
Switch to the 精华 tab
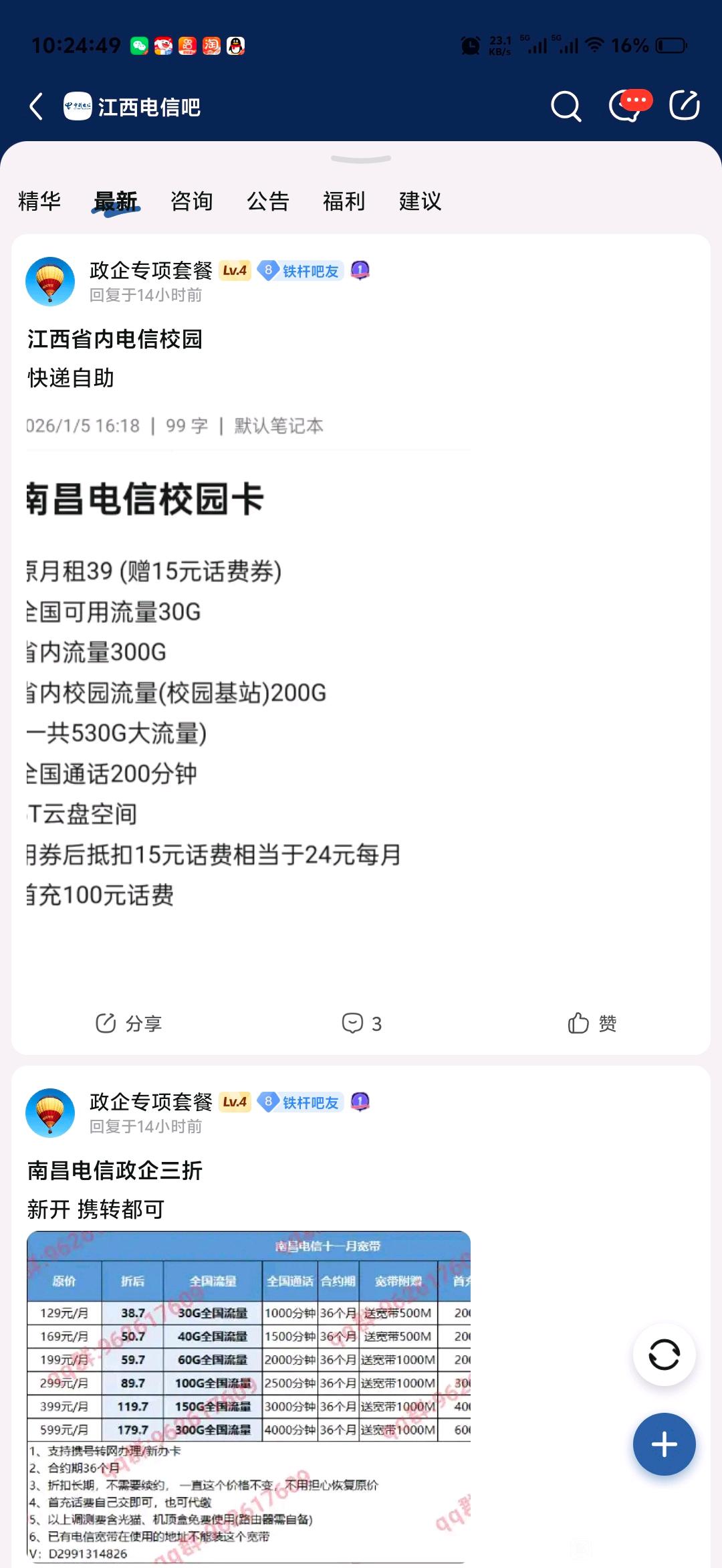coord(39,201)
